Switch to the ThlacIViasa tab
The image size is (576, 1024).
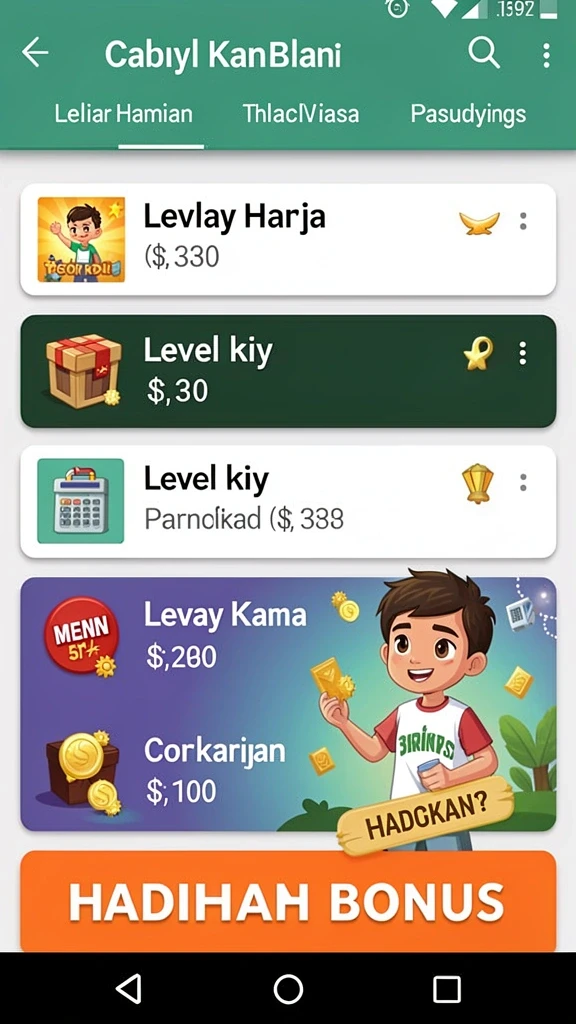301,114
